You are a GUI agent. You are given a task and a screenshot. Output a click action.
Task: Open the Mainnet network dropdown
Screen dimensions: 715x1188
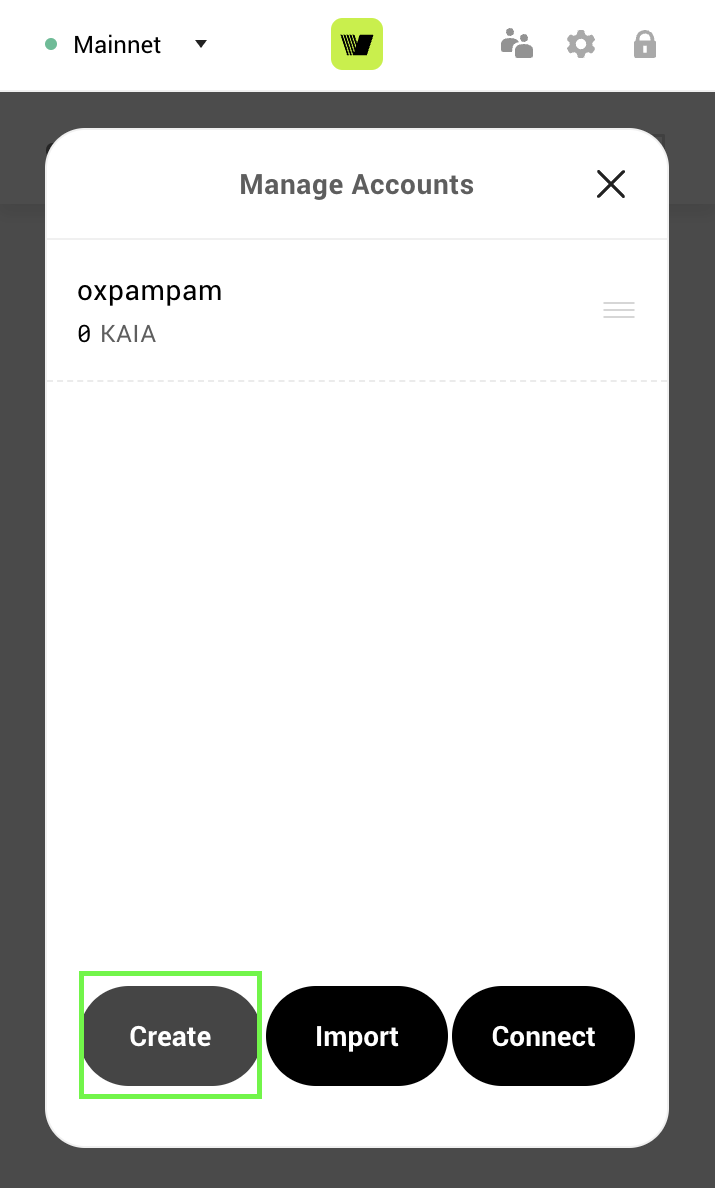(x=126, y=45)
